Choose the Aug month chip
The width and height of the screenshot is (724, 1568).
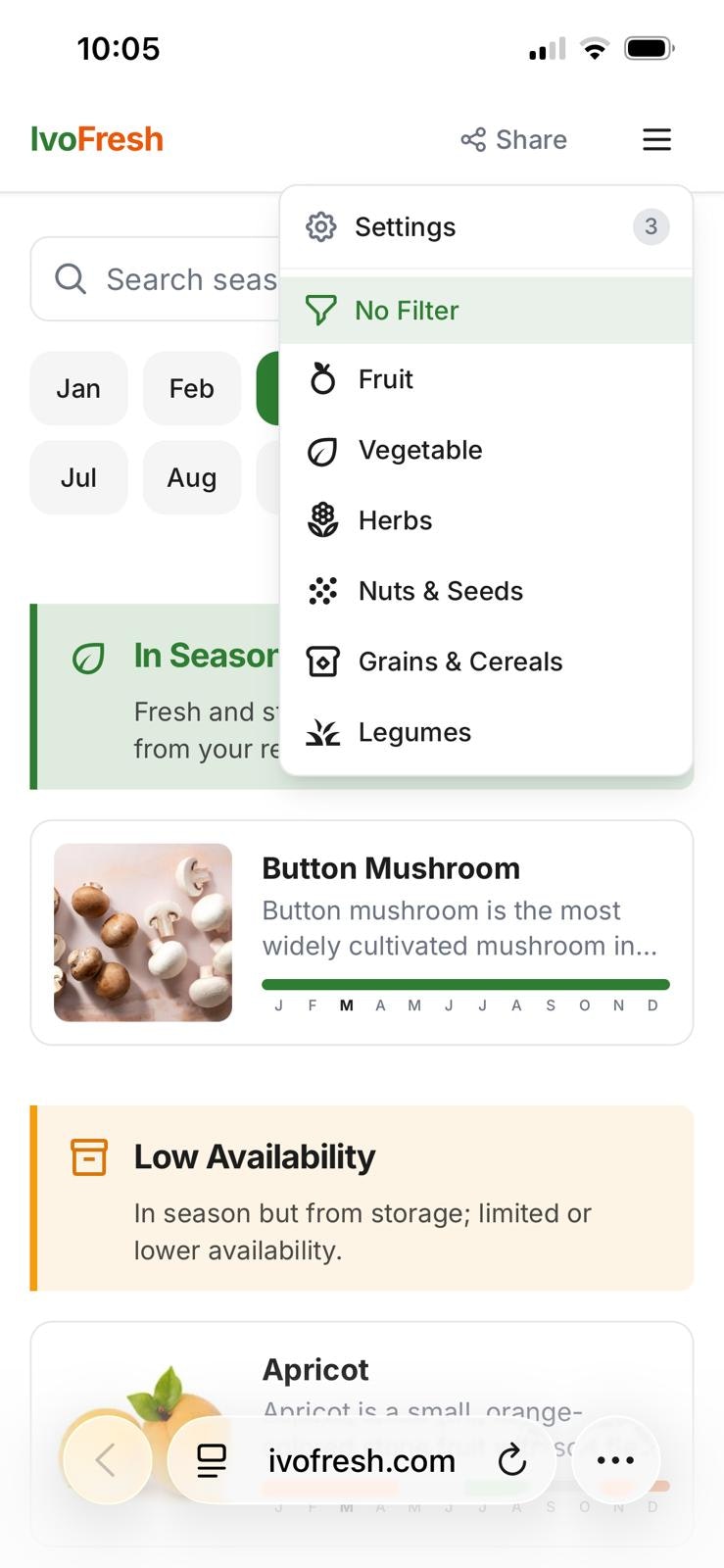tap(192, 478)
